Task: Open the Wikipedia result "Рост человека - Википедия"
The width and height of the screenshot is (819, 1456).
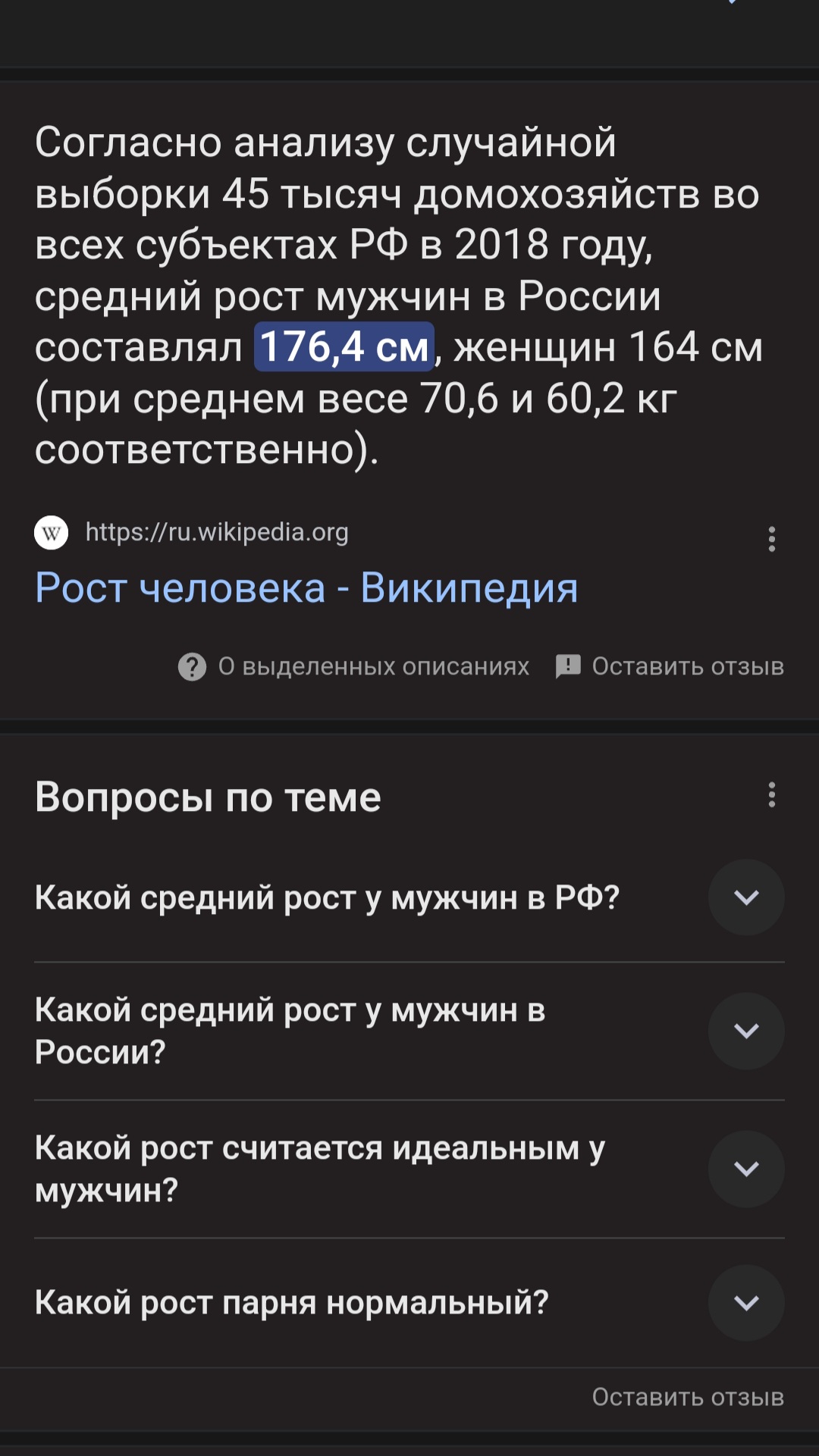Action: coord(306,588)
